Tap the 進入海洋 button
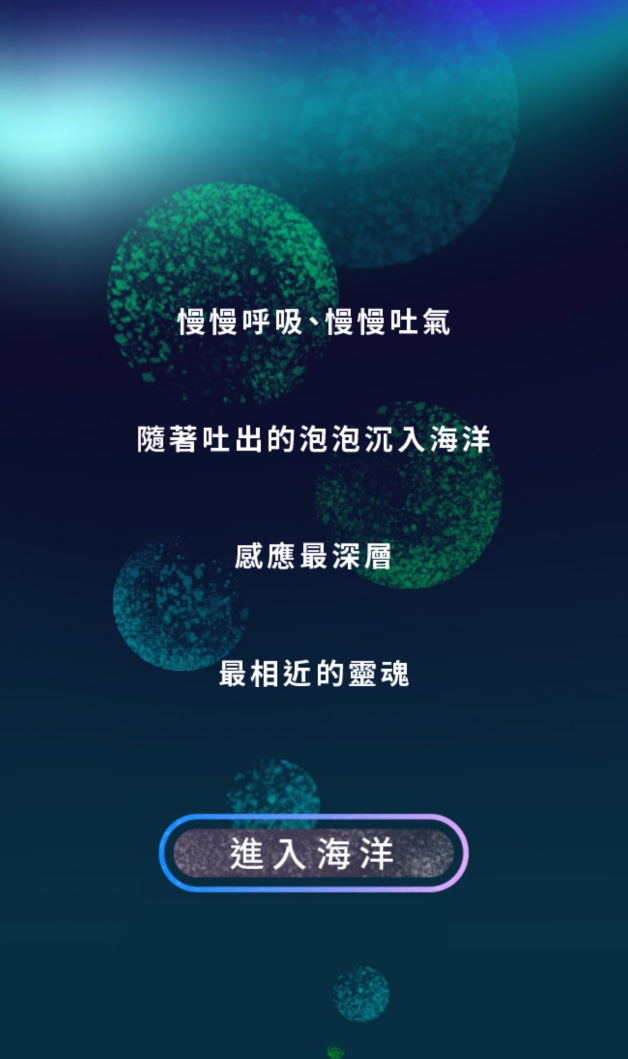 (313, 853)
